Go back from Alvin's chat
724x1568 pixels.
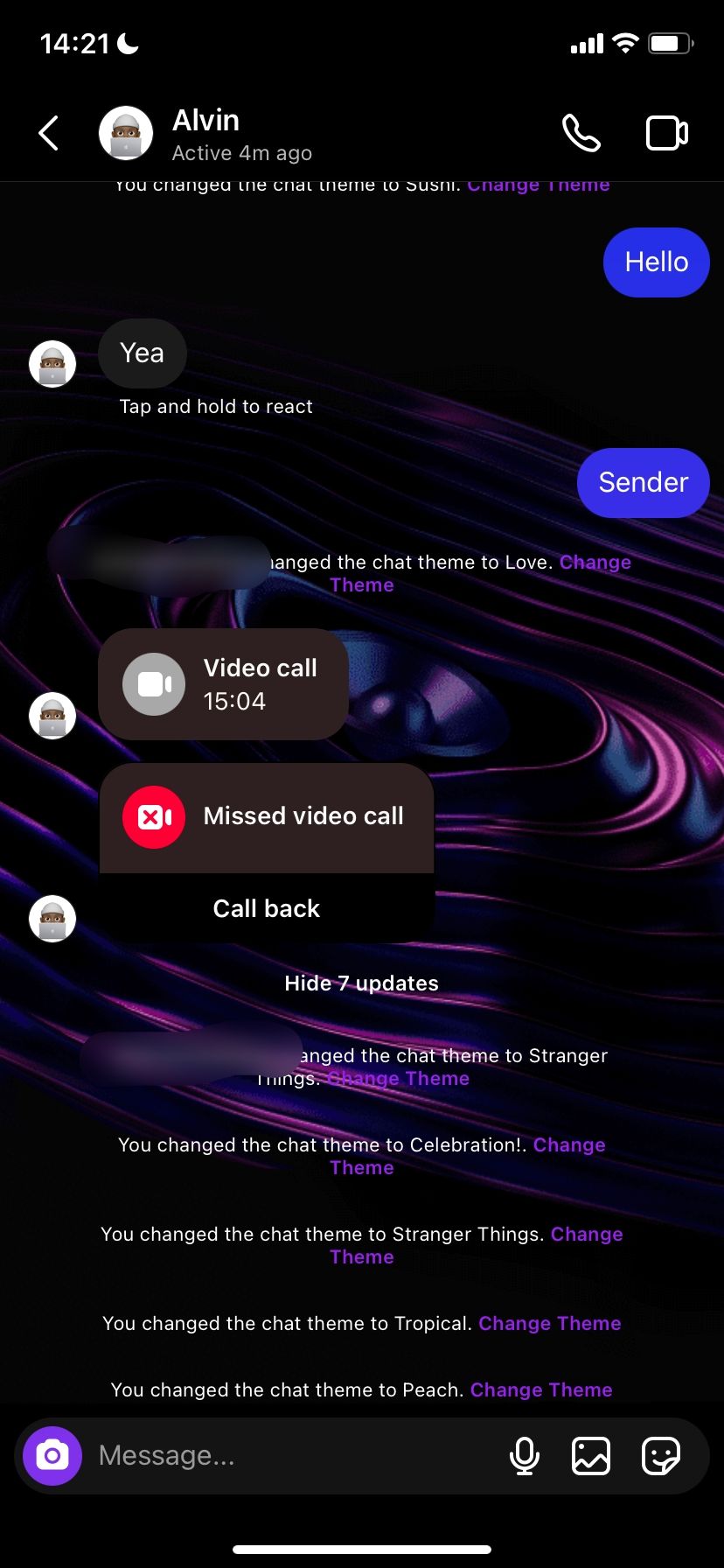(49, 134)
